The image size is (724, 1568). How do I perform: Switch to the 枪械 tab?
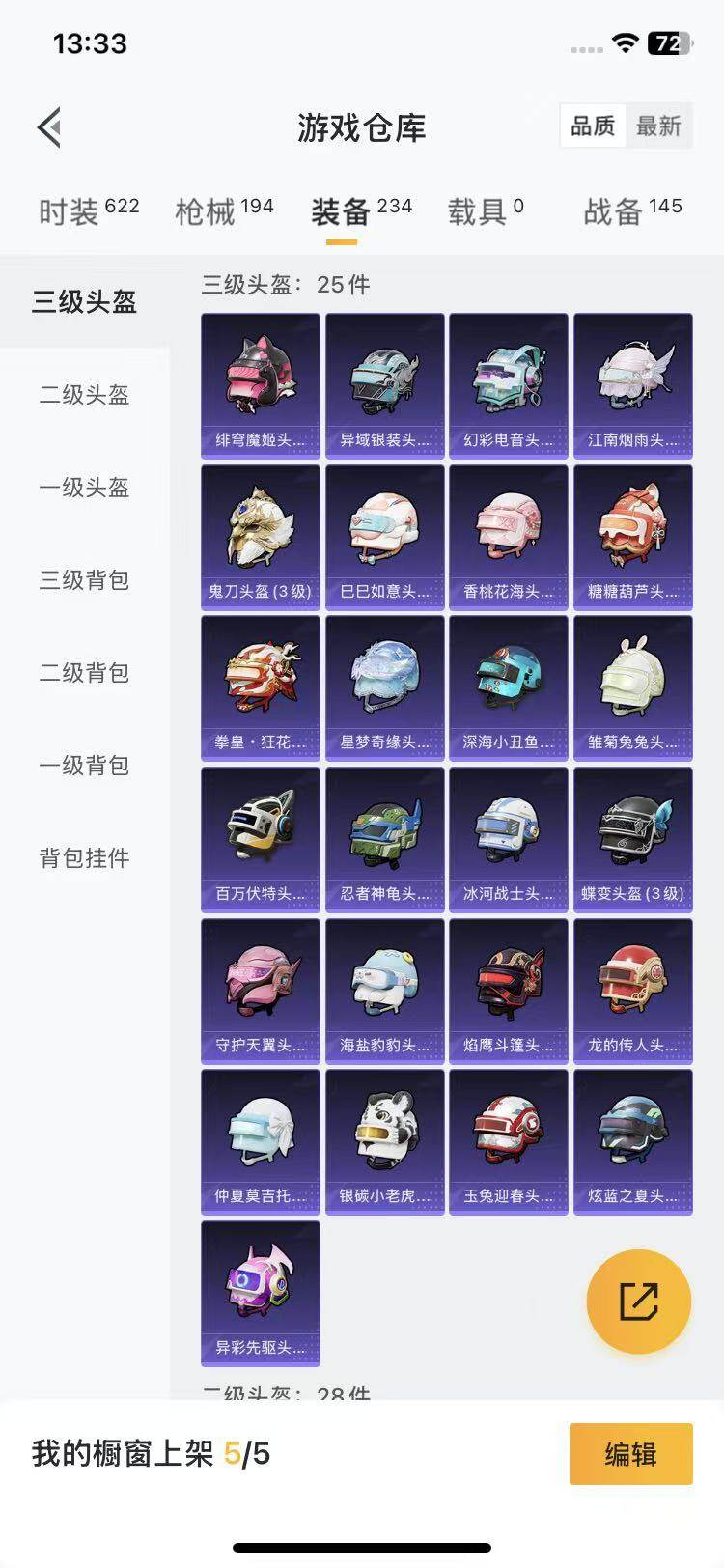coord(224,210)
